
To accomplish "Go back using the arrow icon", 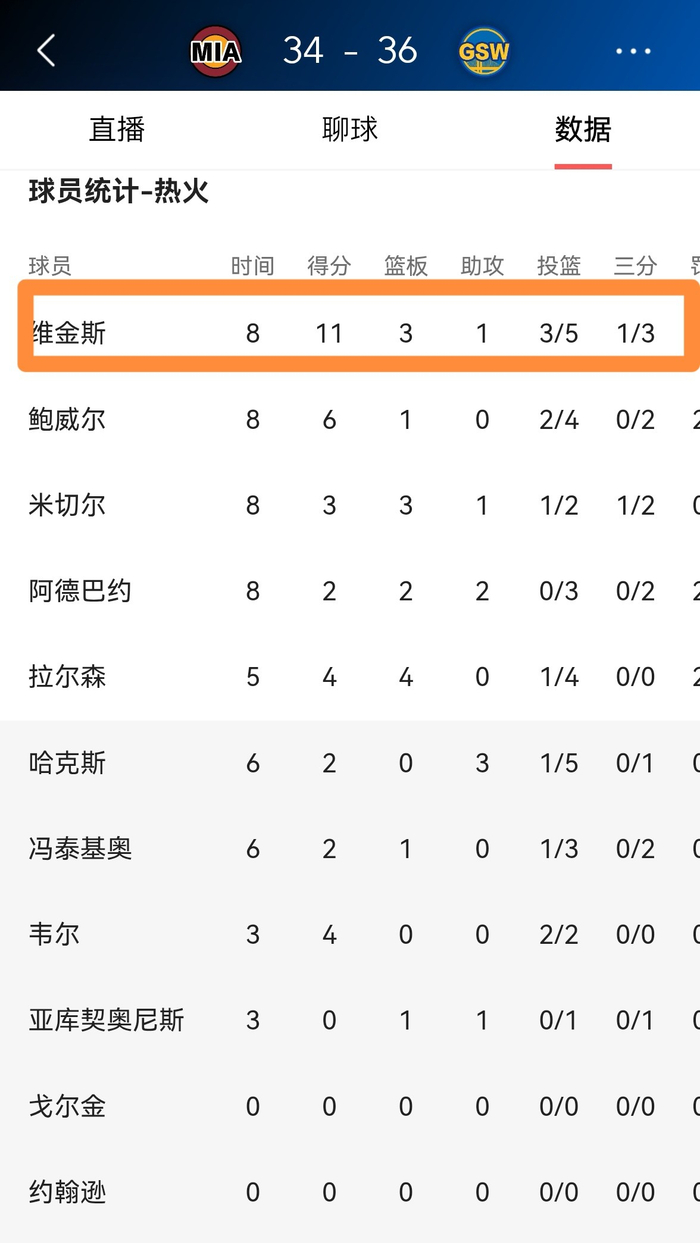I will (x=46, y=51).
